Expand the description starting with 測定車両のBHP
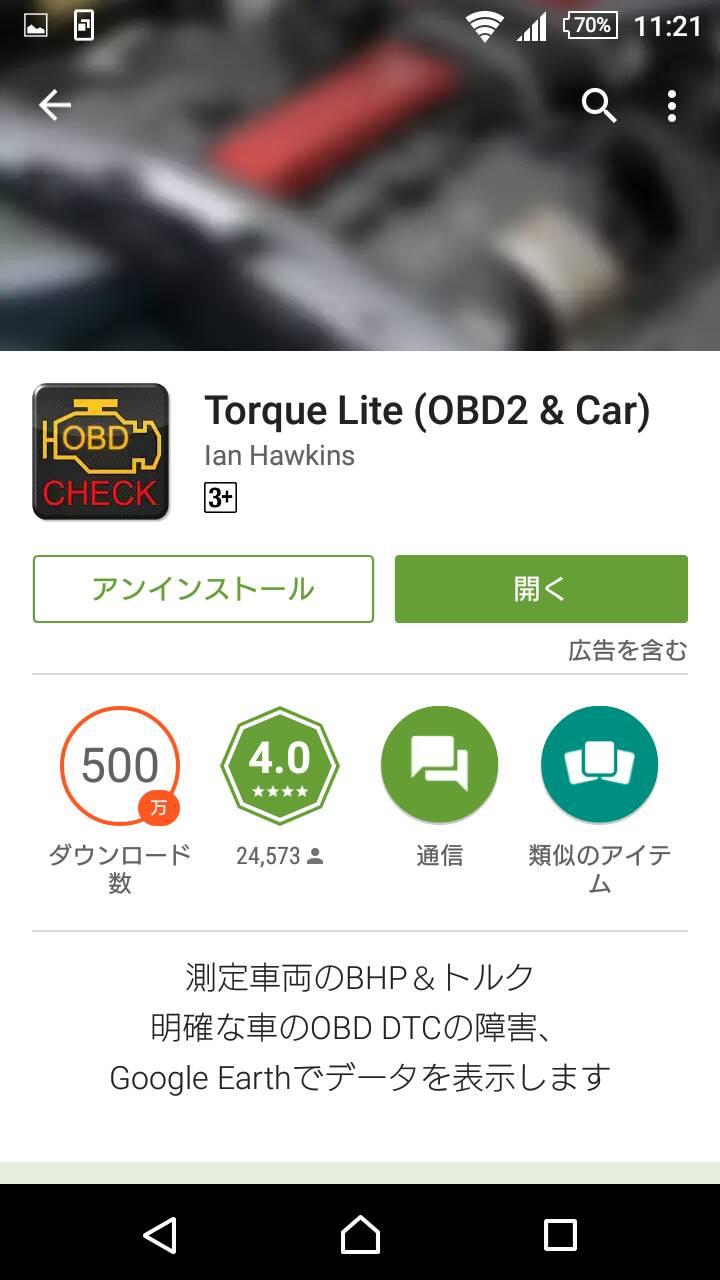720x1280 pixels. pos(360,1027)
